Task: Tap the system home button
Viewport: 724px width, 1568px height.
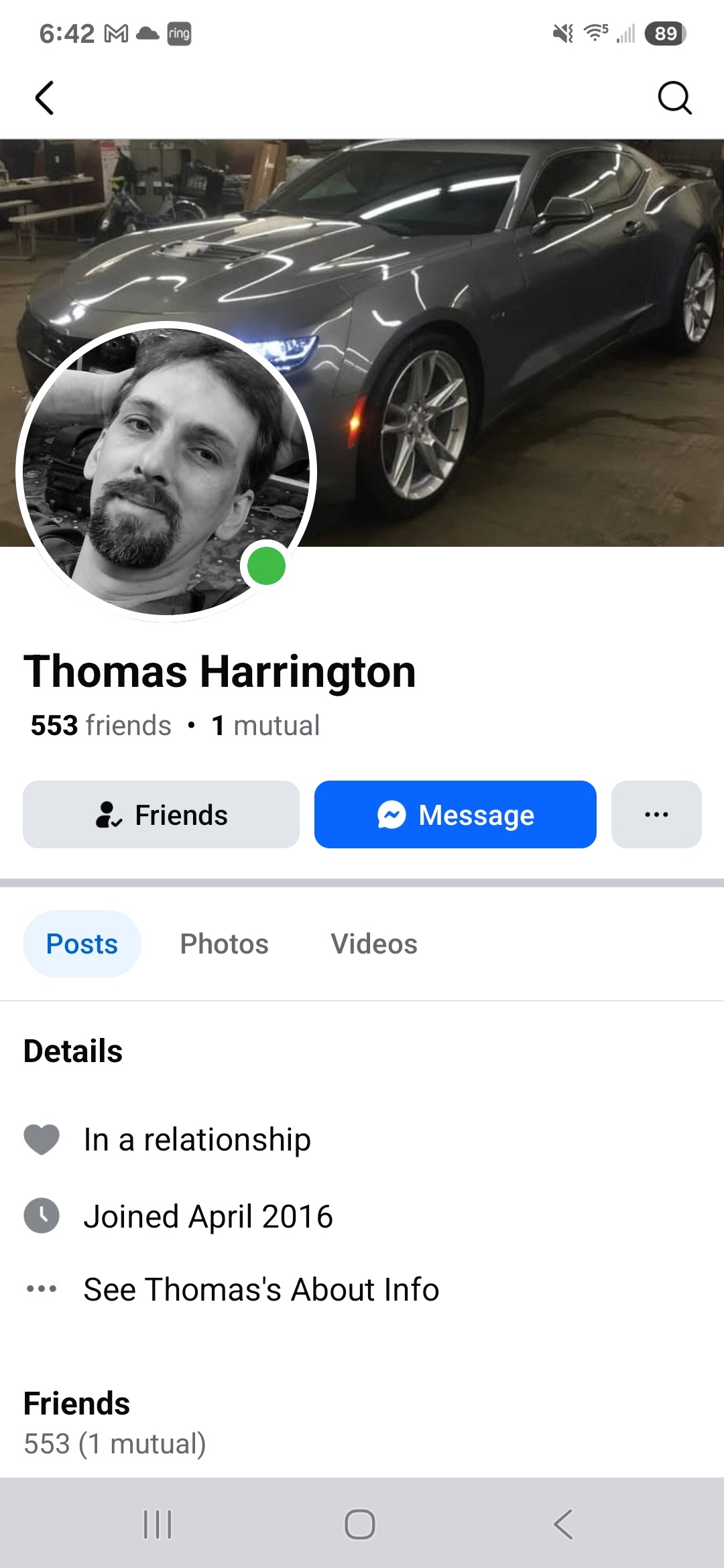Action: (x=360, y=1524)
